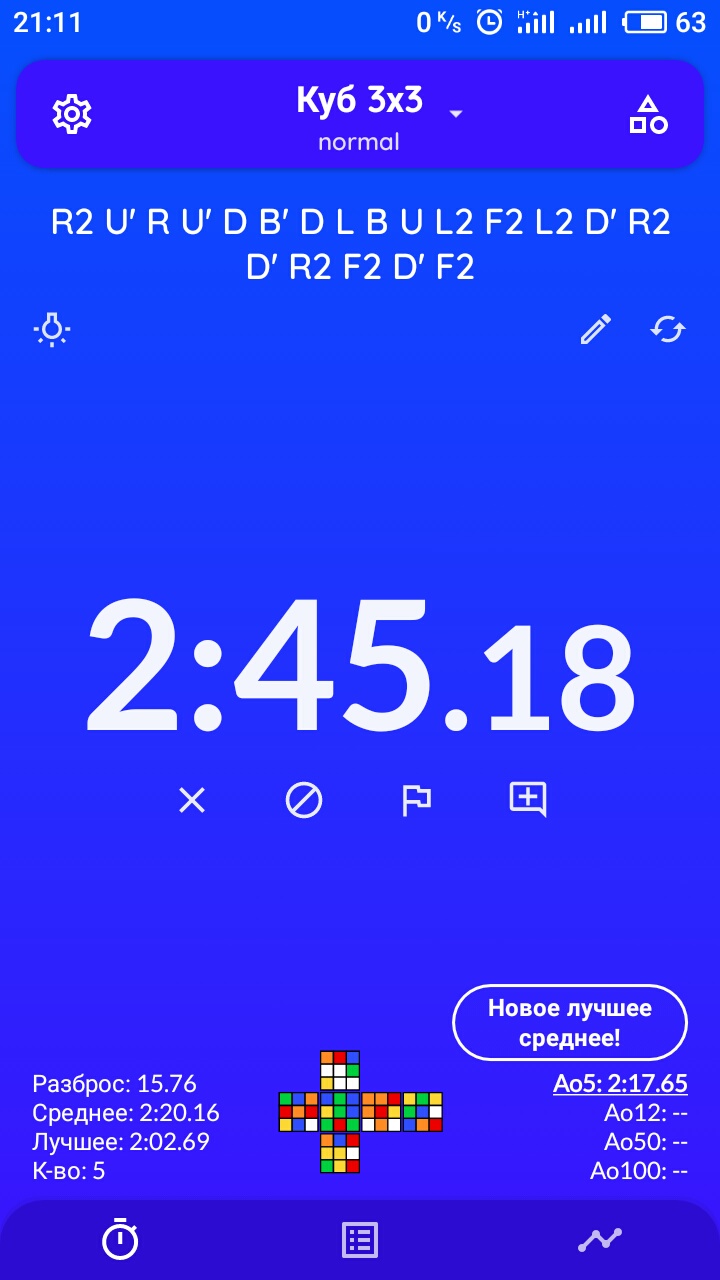This screenshot has width=720, height=1280.
Task: Add a comment to the solve
Action: 528,799
